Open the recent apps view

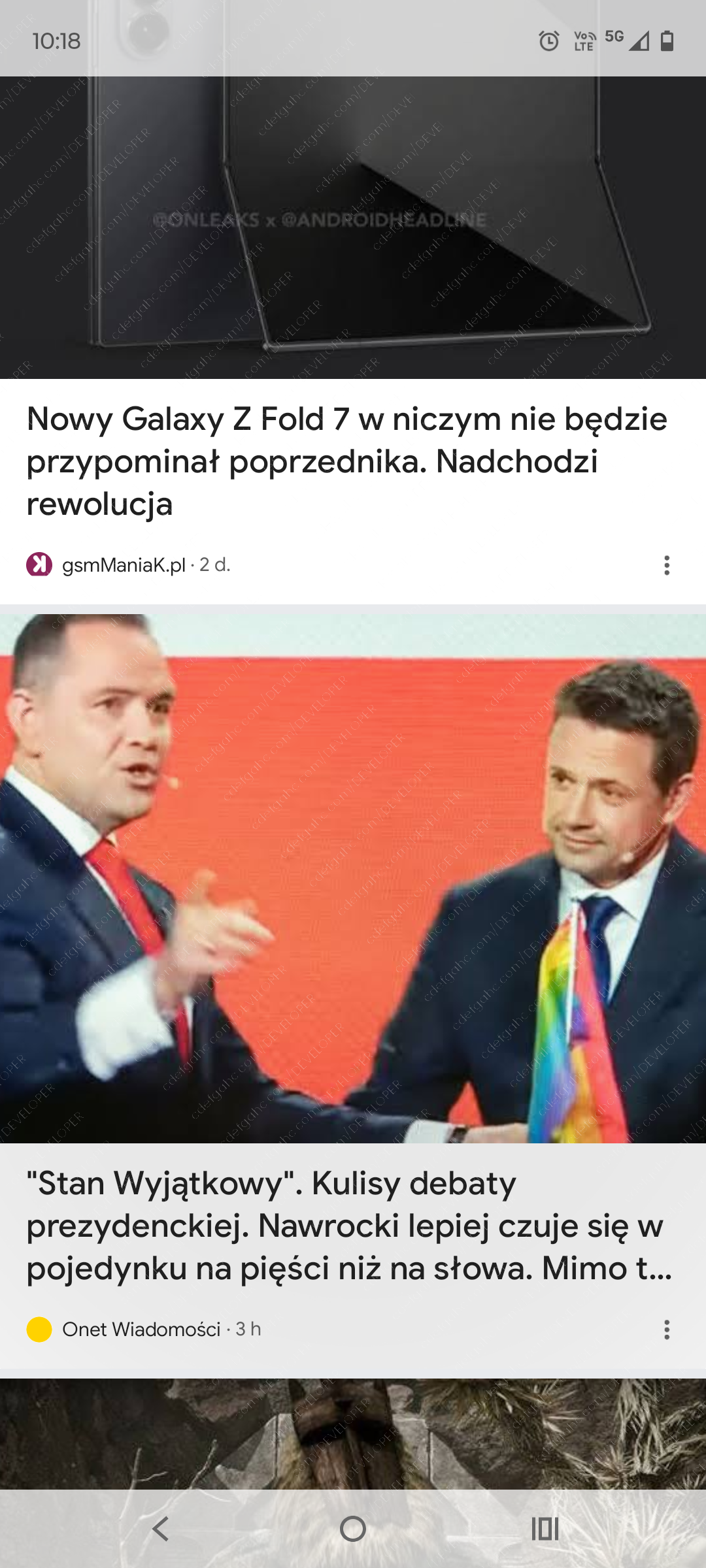coord(545,1529)
